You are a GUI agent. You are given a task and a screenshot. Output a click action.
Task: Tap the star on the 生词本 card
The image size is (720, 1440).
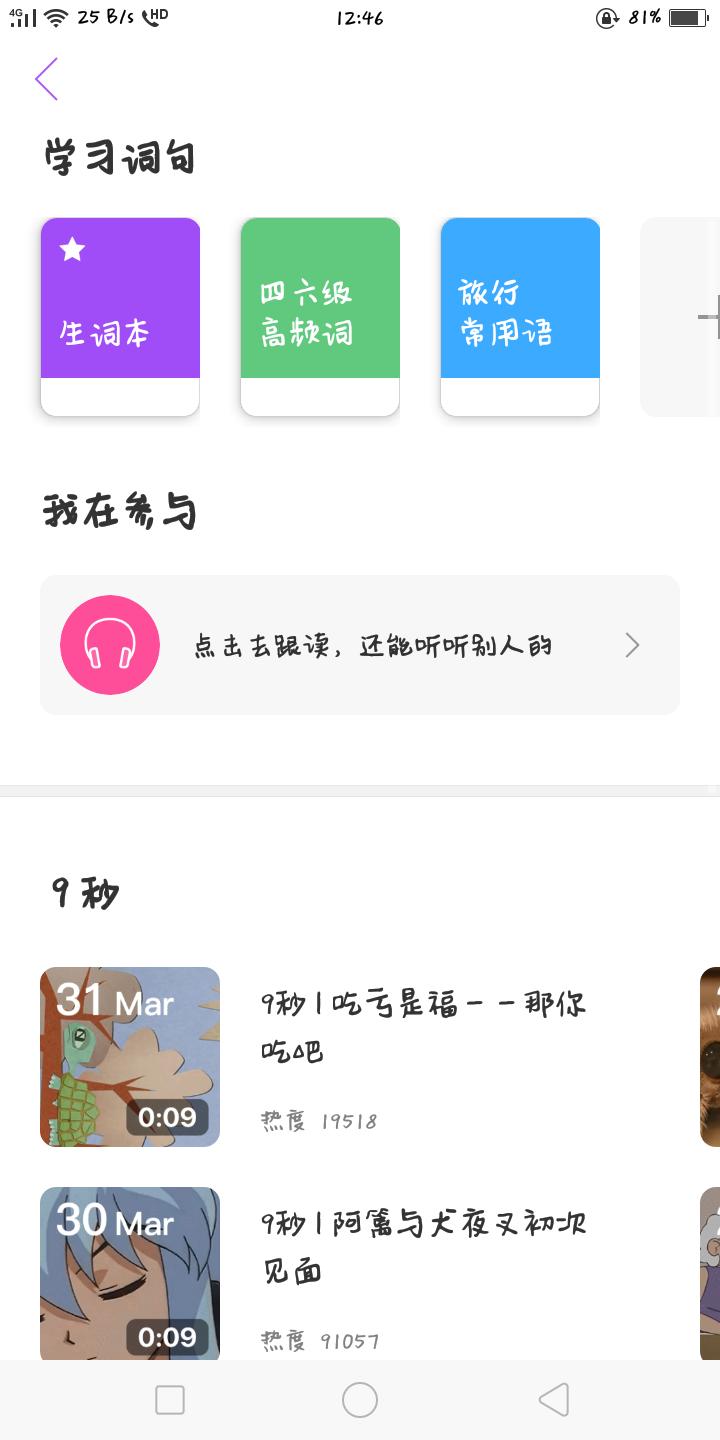coord(71,250)
